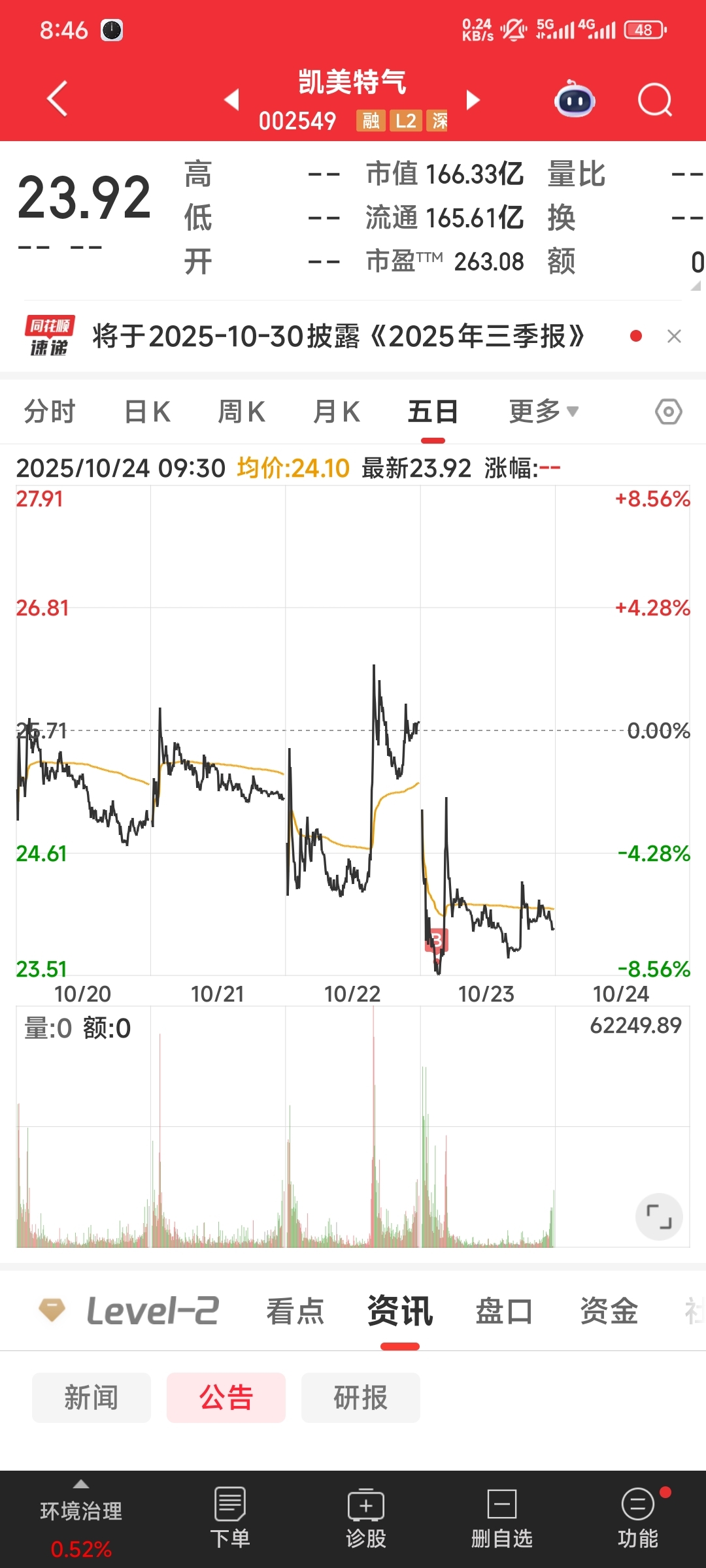Image resolution: width=706 pixels, height=1568 pixels.
Task: Open chart settings hexagon icon
Action: point(669,412)
